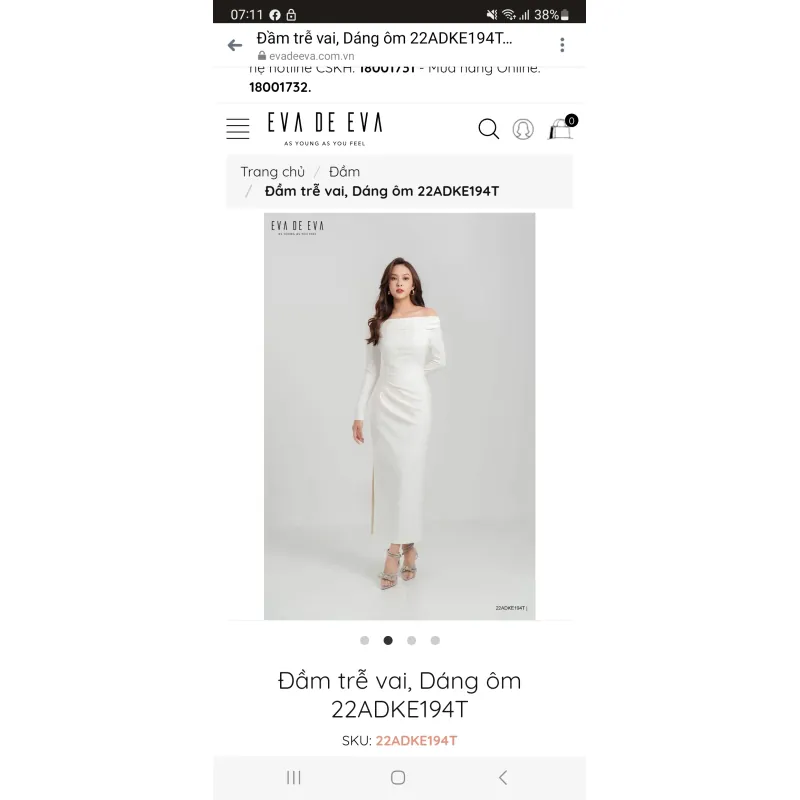Jump to the fourth product image dot
The height and width of the screenshot is (800, 800).
coord(435,640)
